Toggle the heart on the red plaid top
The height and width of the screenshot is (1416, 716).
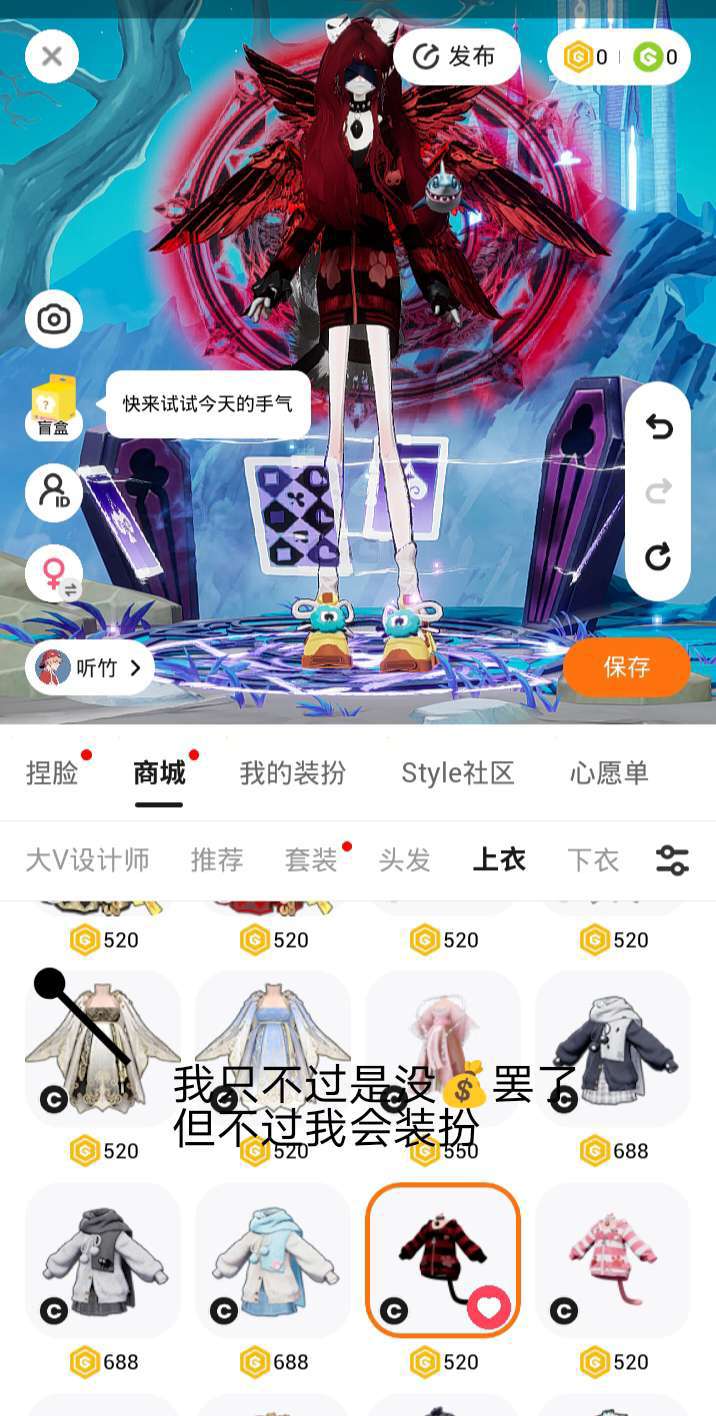tap(488, 1308)
